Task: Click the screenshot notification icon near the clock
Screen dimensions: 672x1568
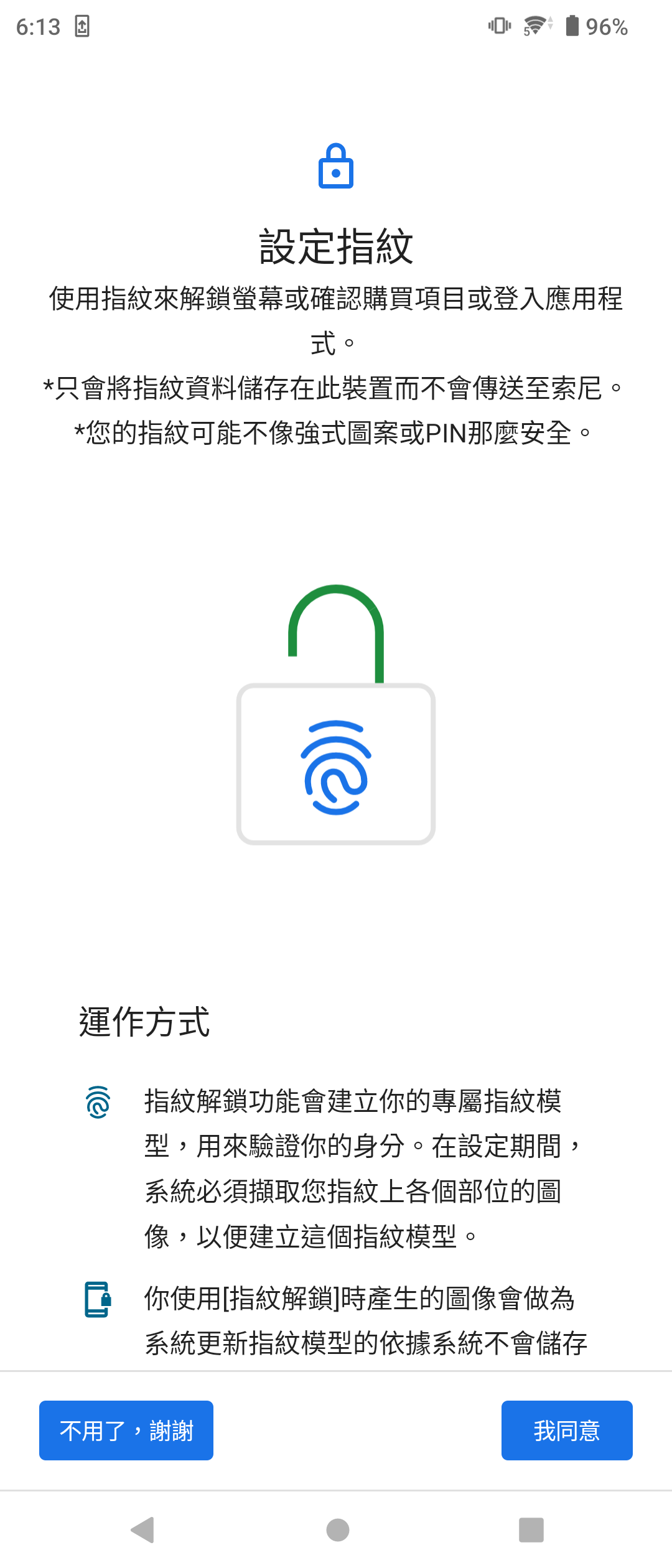Action: point(83,26)
